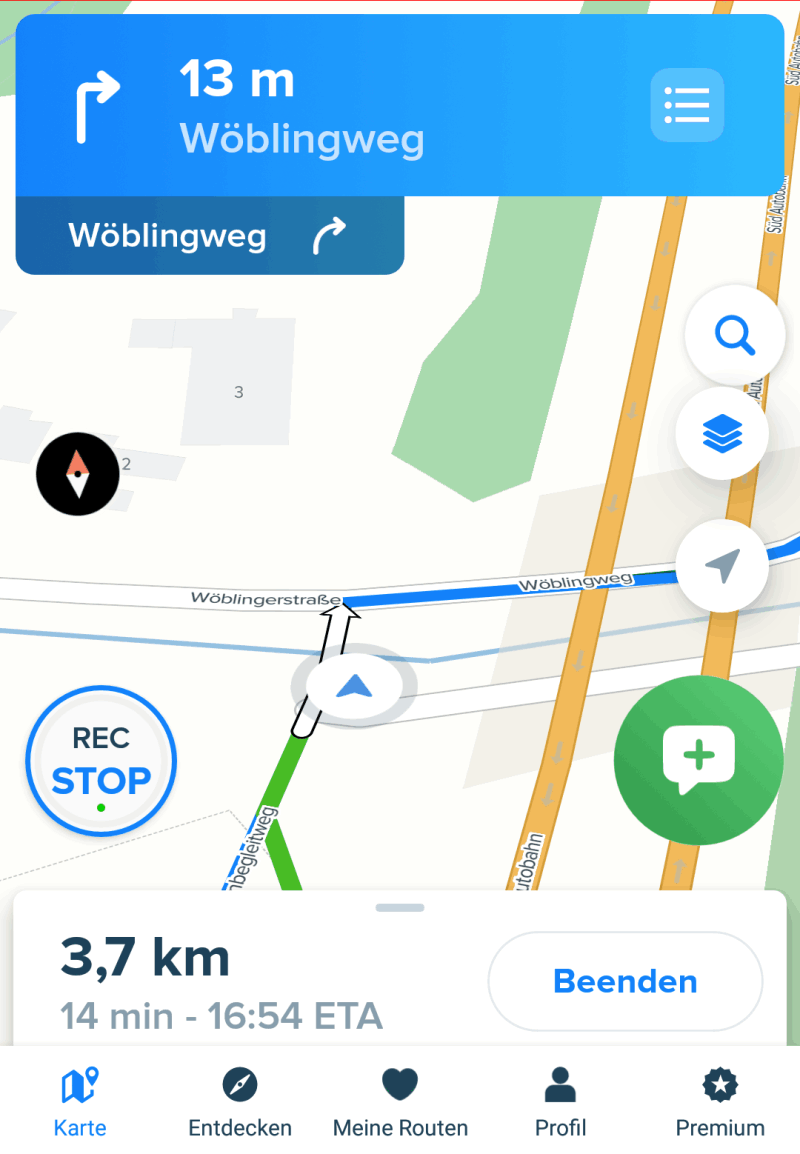
Task: Open the map layers selector
Action: pos(722,434)
